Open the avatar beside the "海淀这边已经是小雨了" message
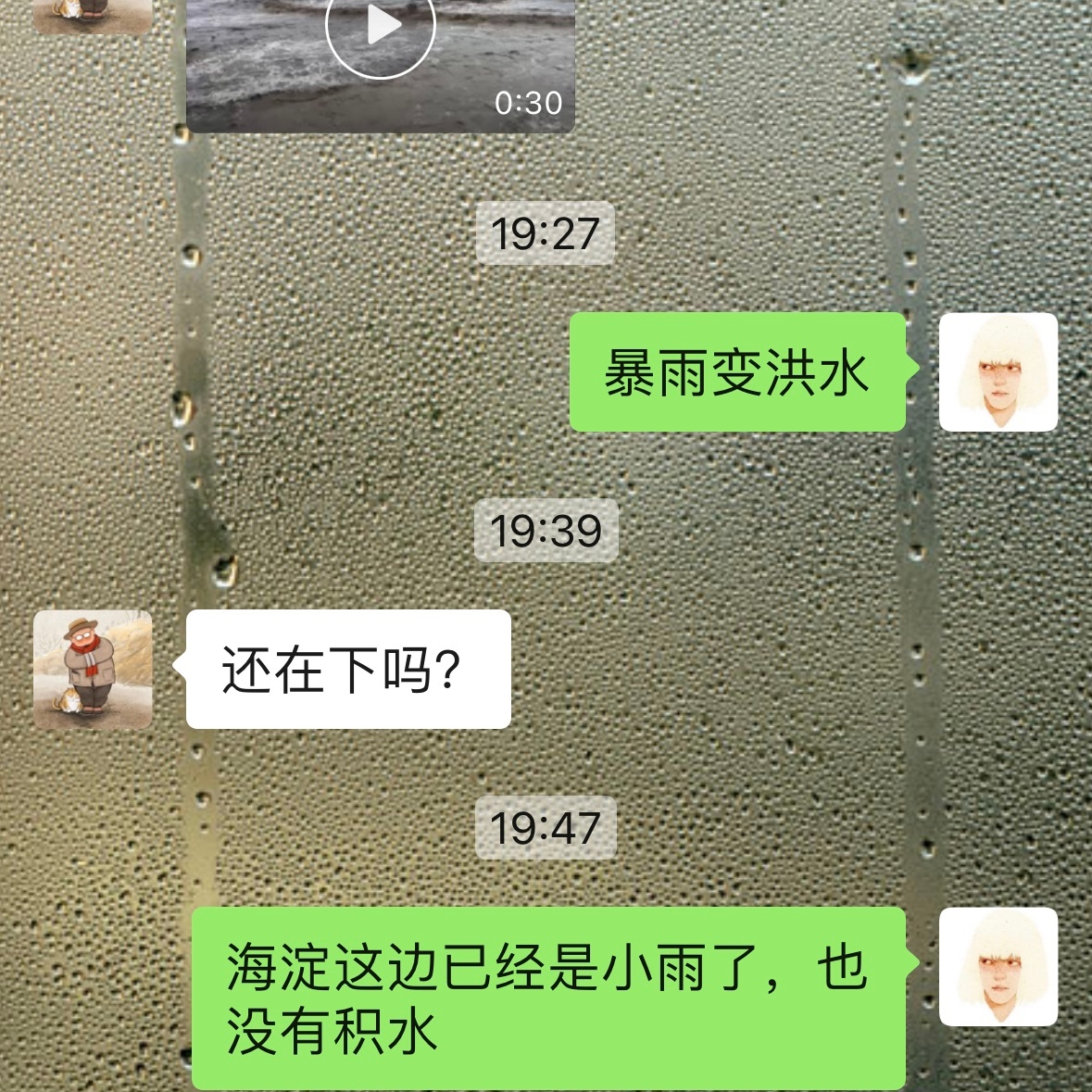The width and height of the screenshot is (1092, 1092). pyautogui.click(x=998, y=966)
